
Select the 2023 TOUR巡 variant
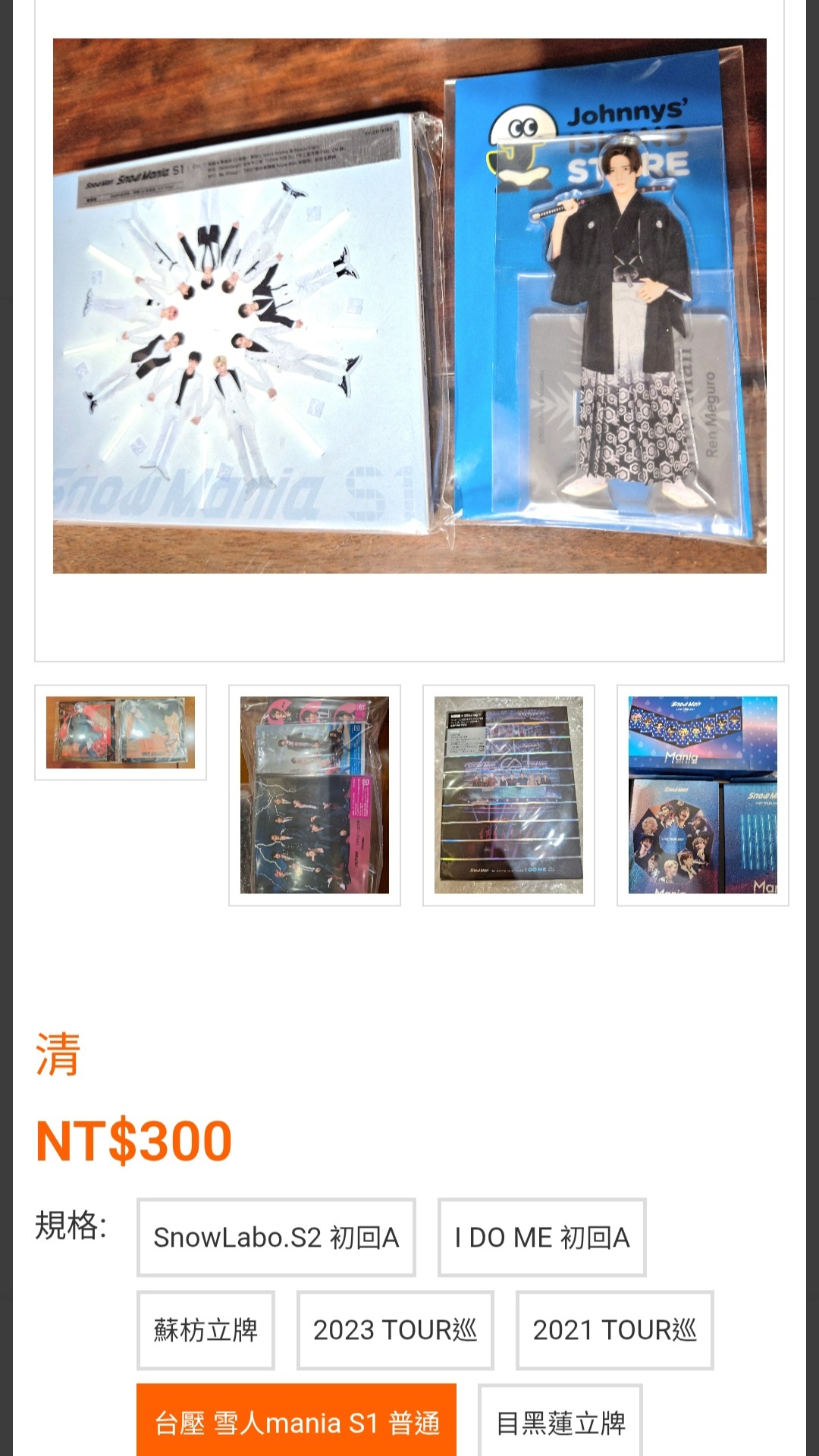click(x=395, y=1330)
